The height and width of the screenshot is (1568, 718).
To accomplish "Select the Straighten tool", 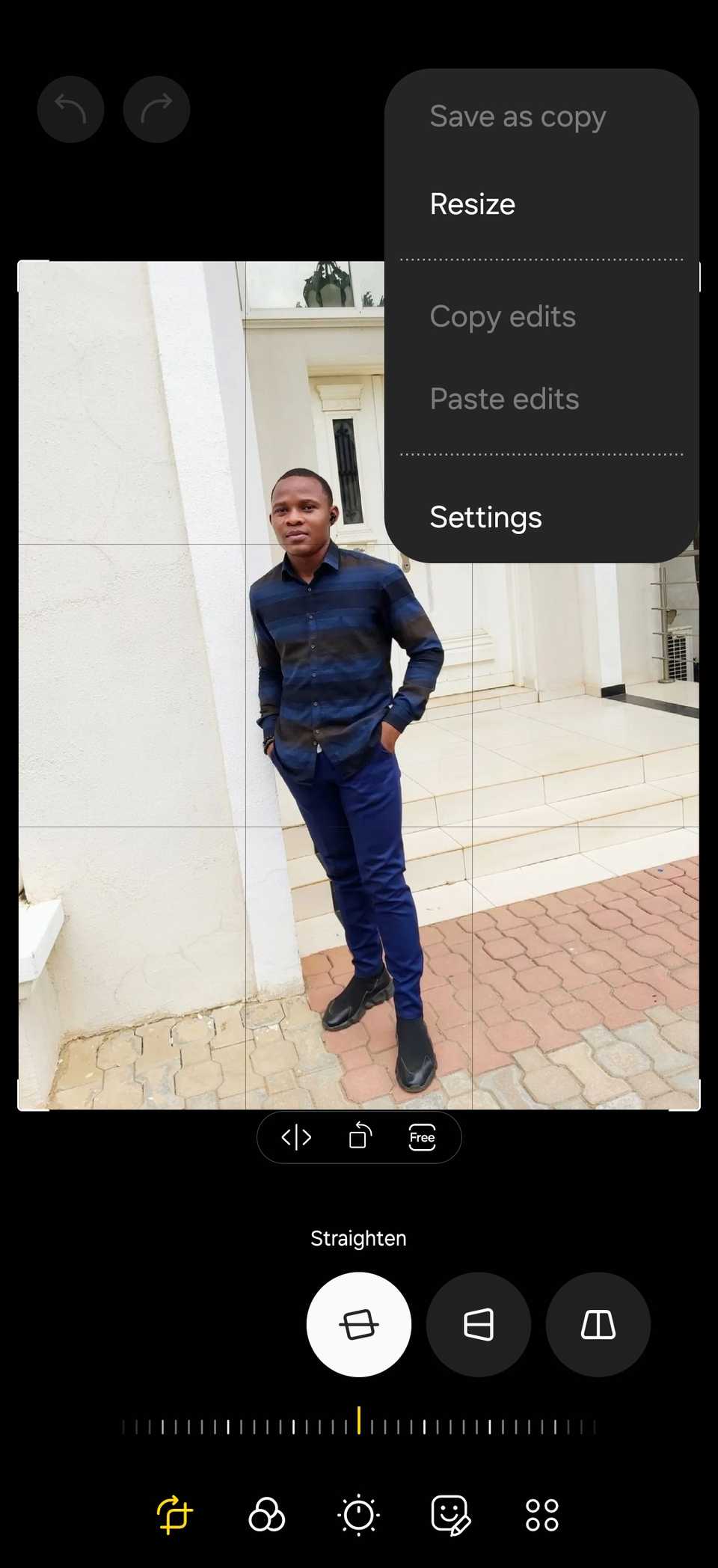I will click(x=359, y=1325).
